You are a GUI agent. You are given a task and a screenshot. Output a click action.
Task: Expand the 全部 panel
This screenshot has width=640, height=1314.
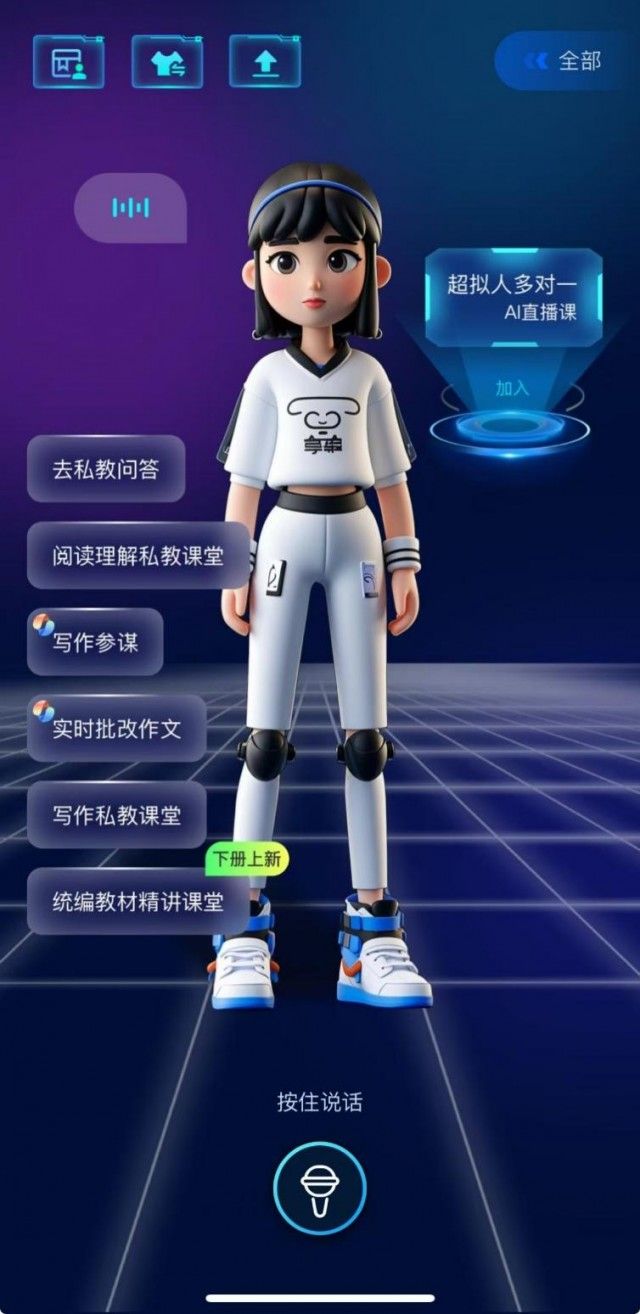(x=565, y=61)
